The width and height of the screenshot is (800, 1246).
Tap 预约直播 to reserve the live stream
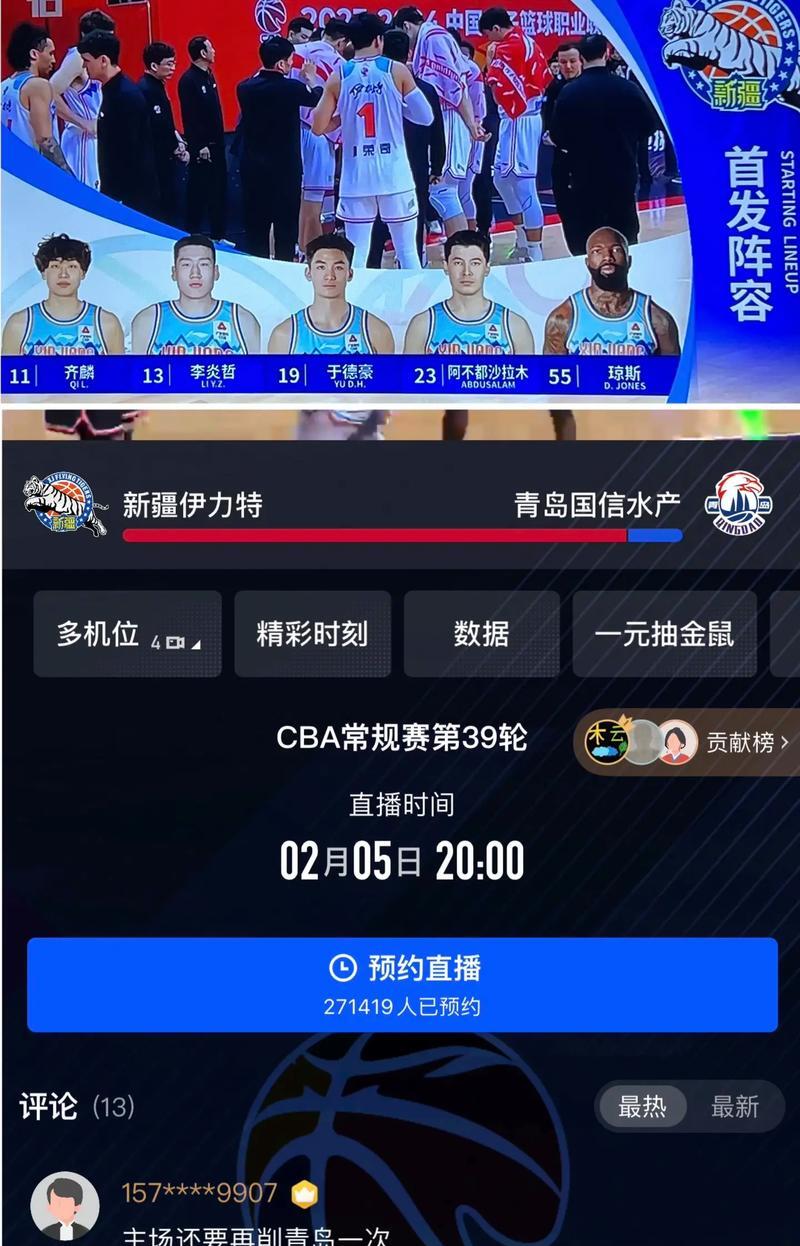click(402, 984)
